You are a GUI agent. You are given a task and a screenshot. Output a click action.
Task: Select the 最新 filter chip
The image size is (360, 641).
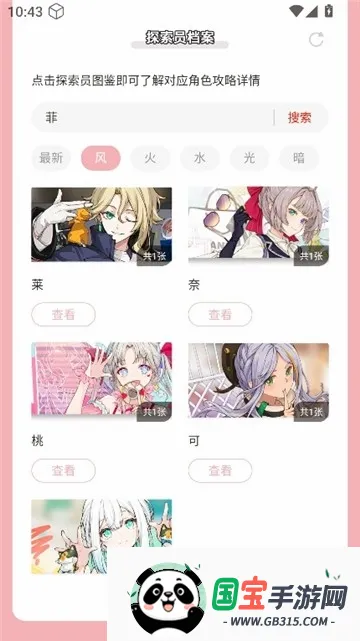point(51,158)
